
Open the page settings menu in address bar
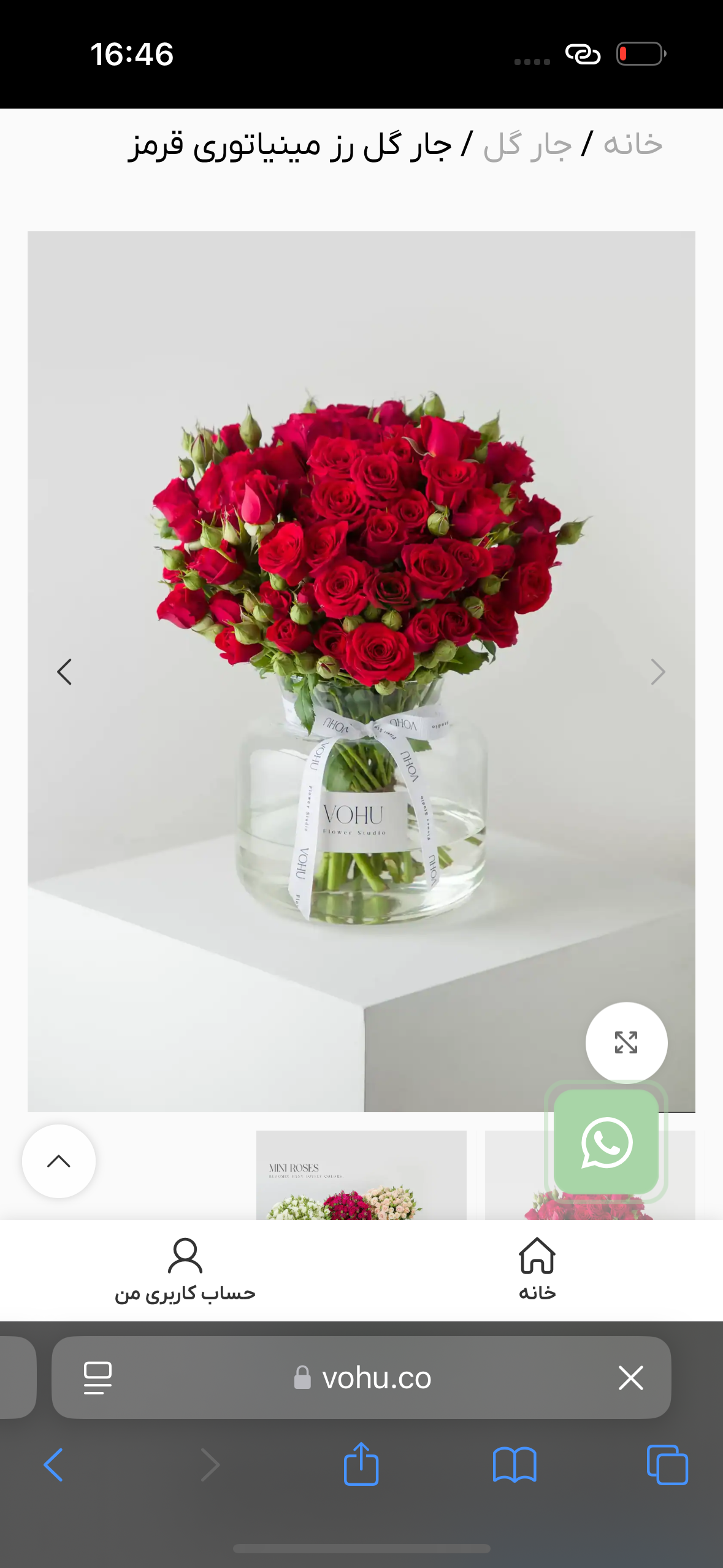[98, 1378]
